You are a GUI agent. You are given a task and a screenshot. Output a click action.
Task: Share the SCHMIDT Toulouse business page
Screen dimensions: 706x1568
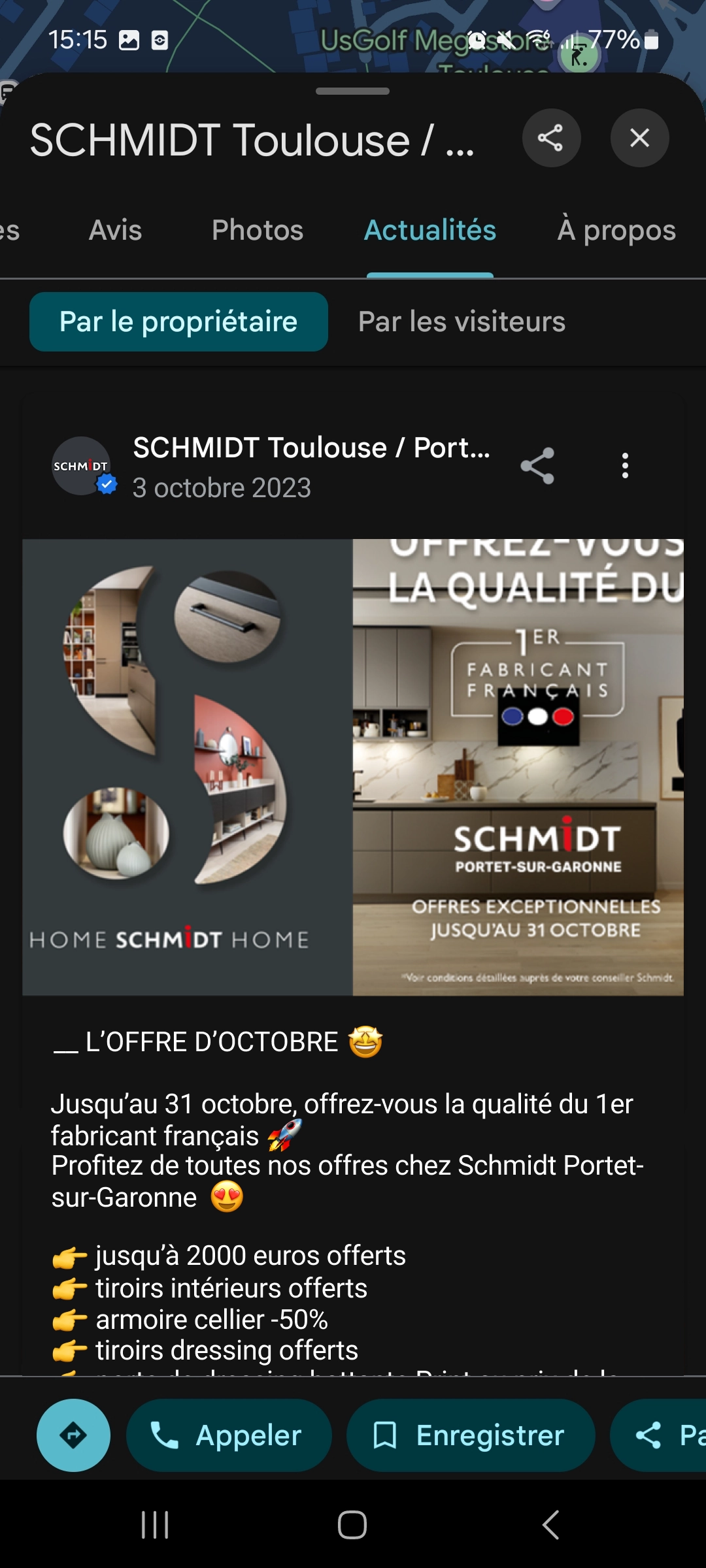tap(551, 138)
